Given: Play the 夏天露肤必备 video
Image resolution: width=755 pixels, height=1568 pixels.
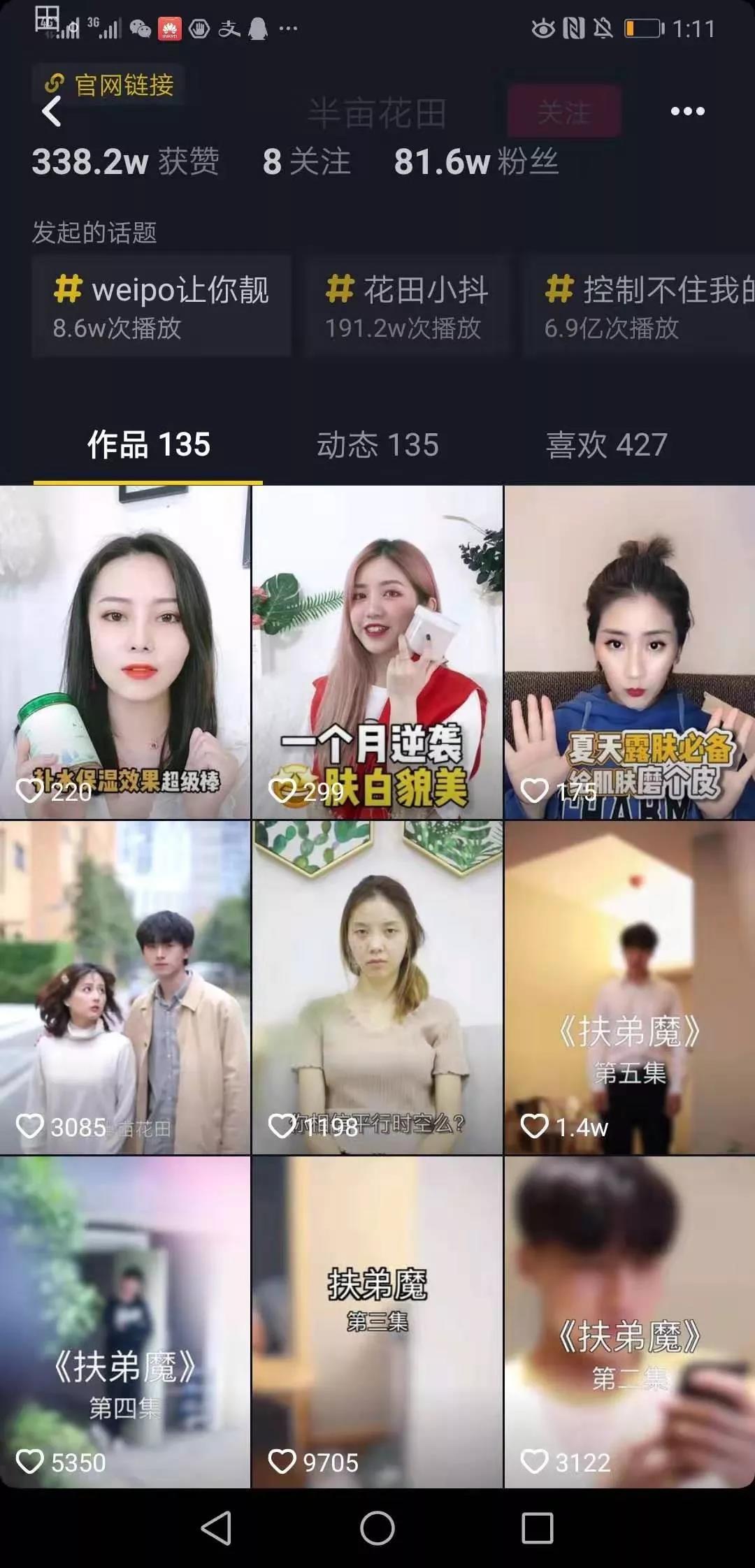Looking at the screenshot, I should (x=630, y=651).
